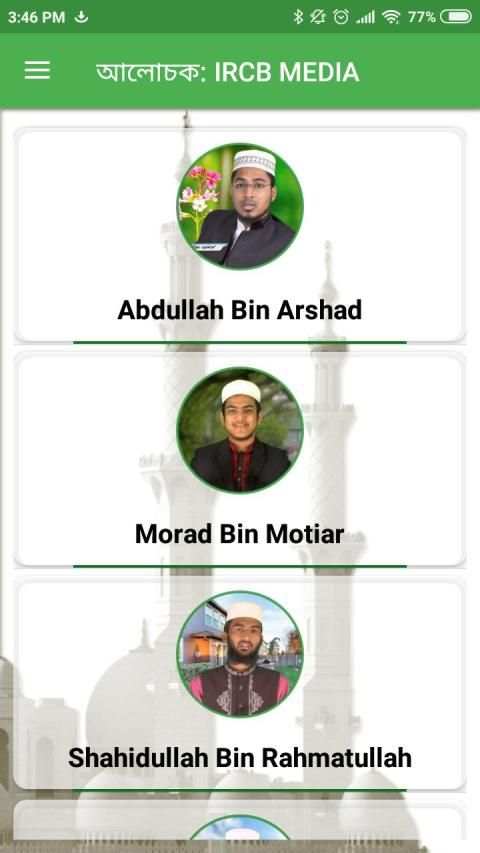Screen dimensions: 480x853
Task: Open the hamburger drawer menu
Action: (x=37, y=71)
